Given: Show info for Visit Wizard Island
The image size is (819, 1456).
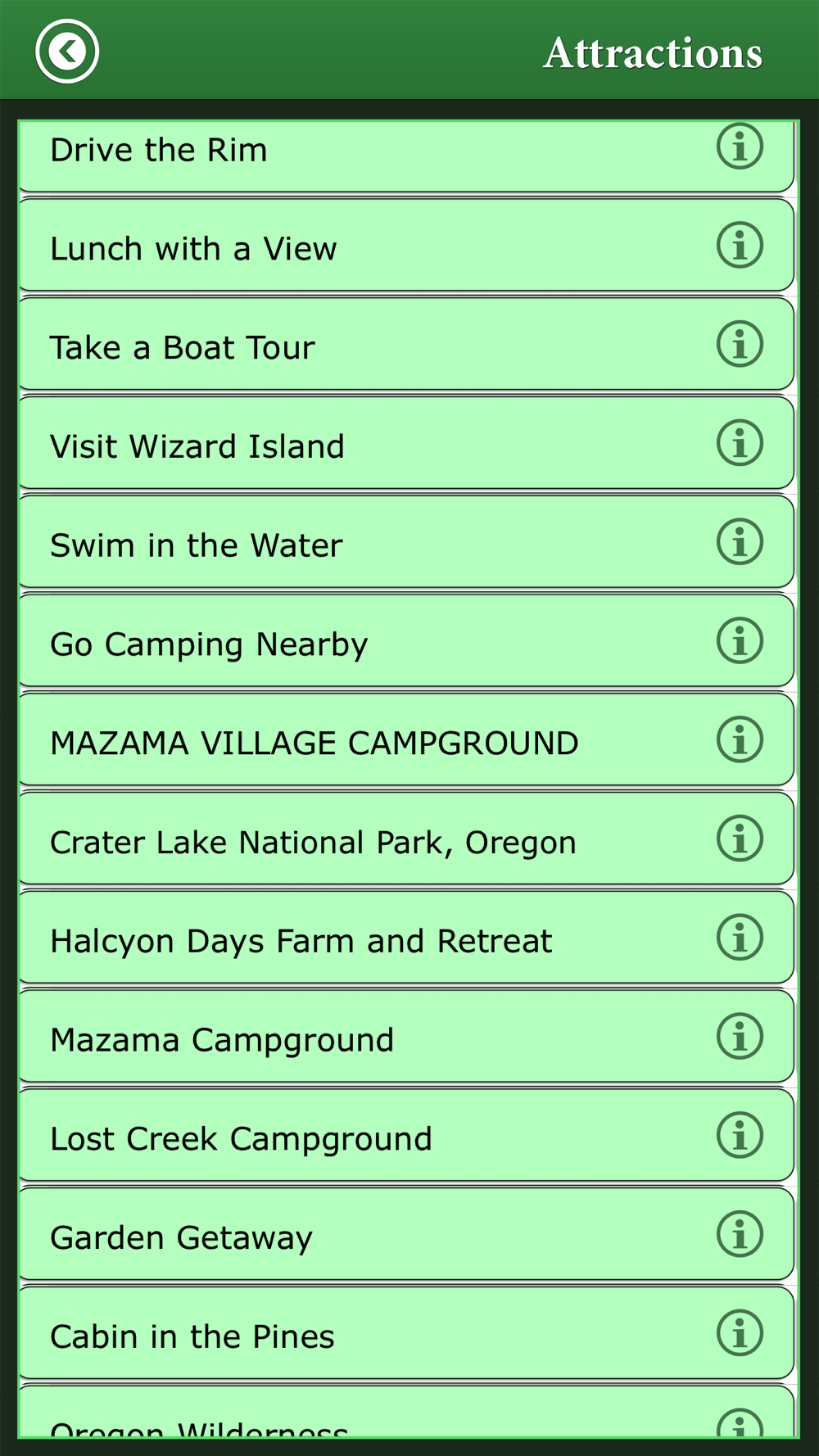Looking at the screenshot, I should (740, 443).
